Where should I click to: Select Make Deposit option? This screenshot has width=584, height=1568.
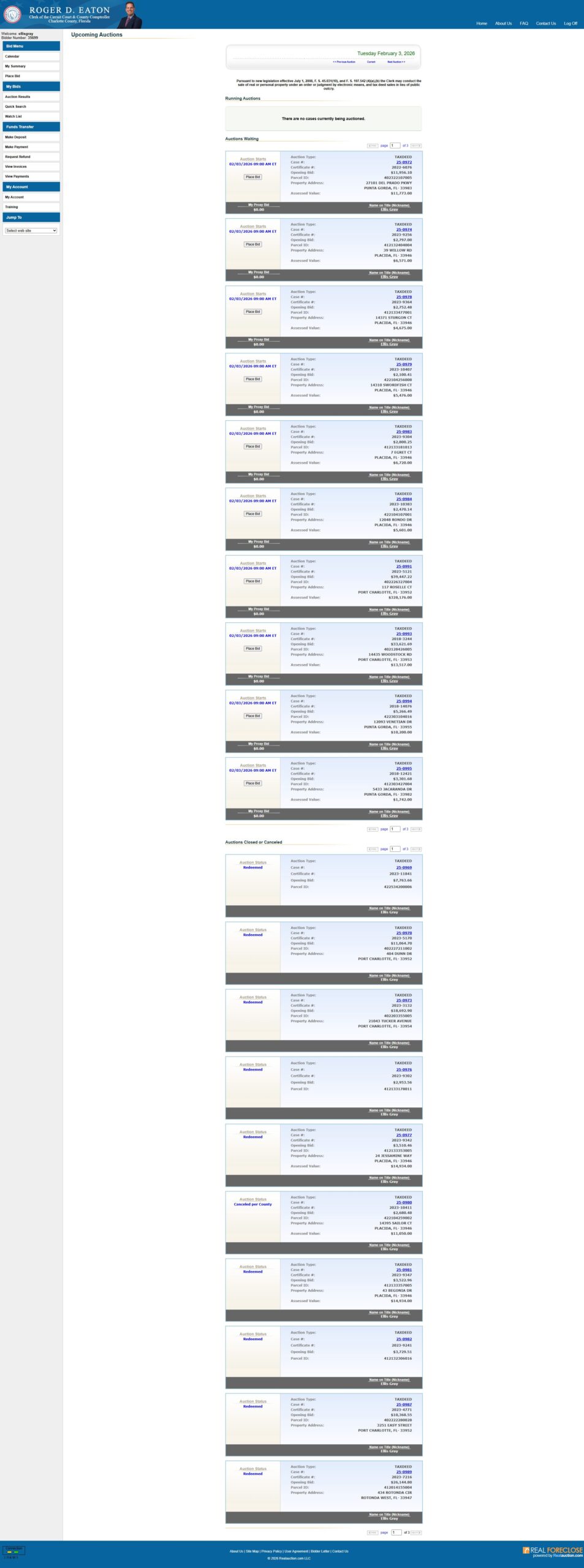[16, 137]
